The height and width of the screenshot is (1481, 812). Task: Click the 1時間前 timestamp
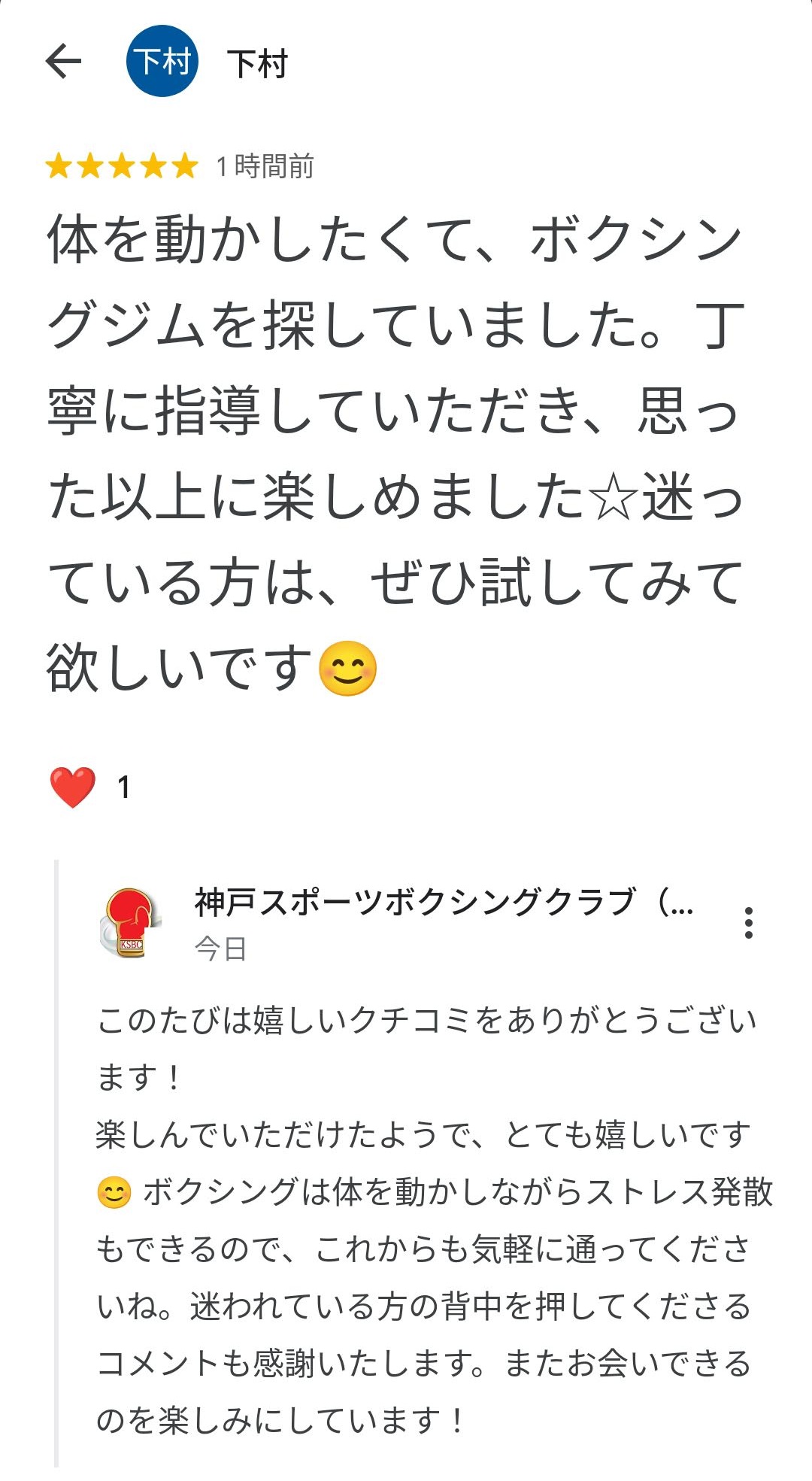click(x=265, y=165)
